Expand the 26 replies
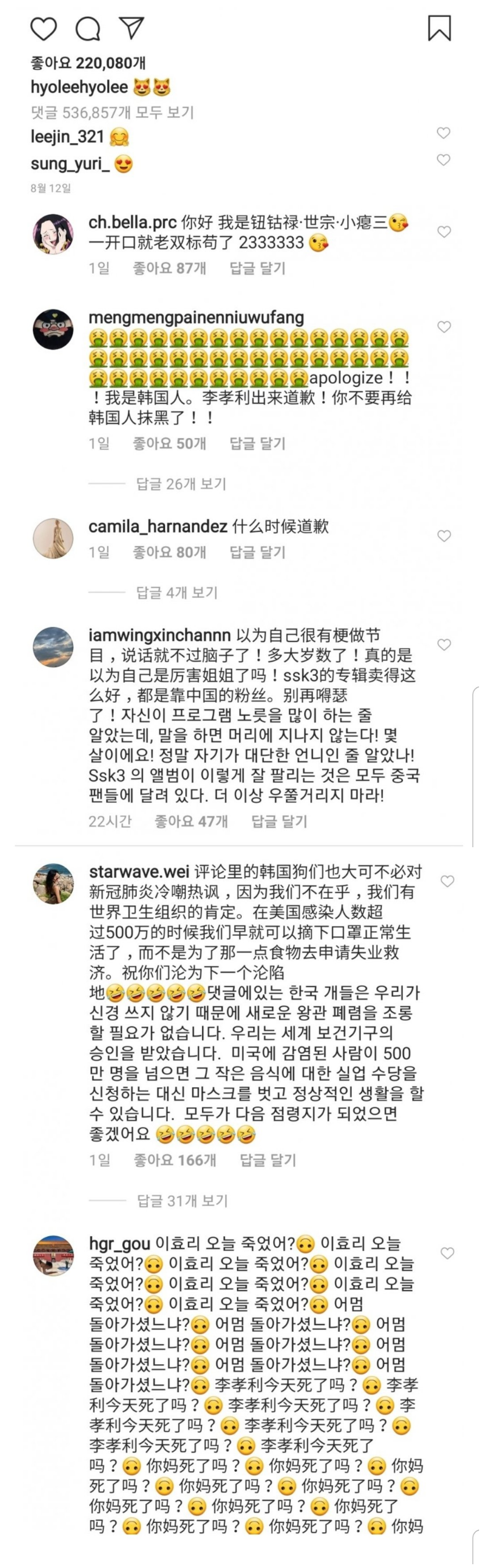The height and width of the screenshot is (1568, 485). (x=181, y=484)
